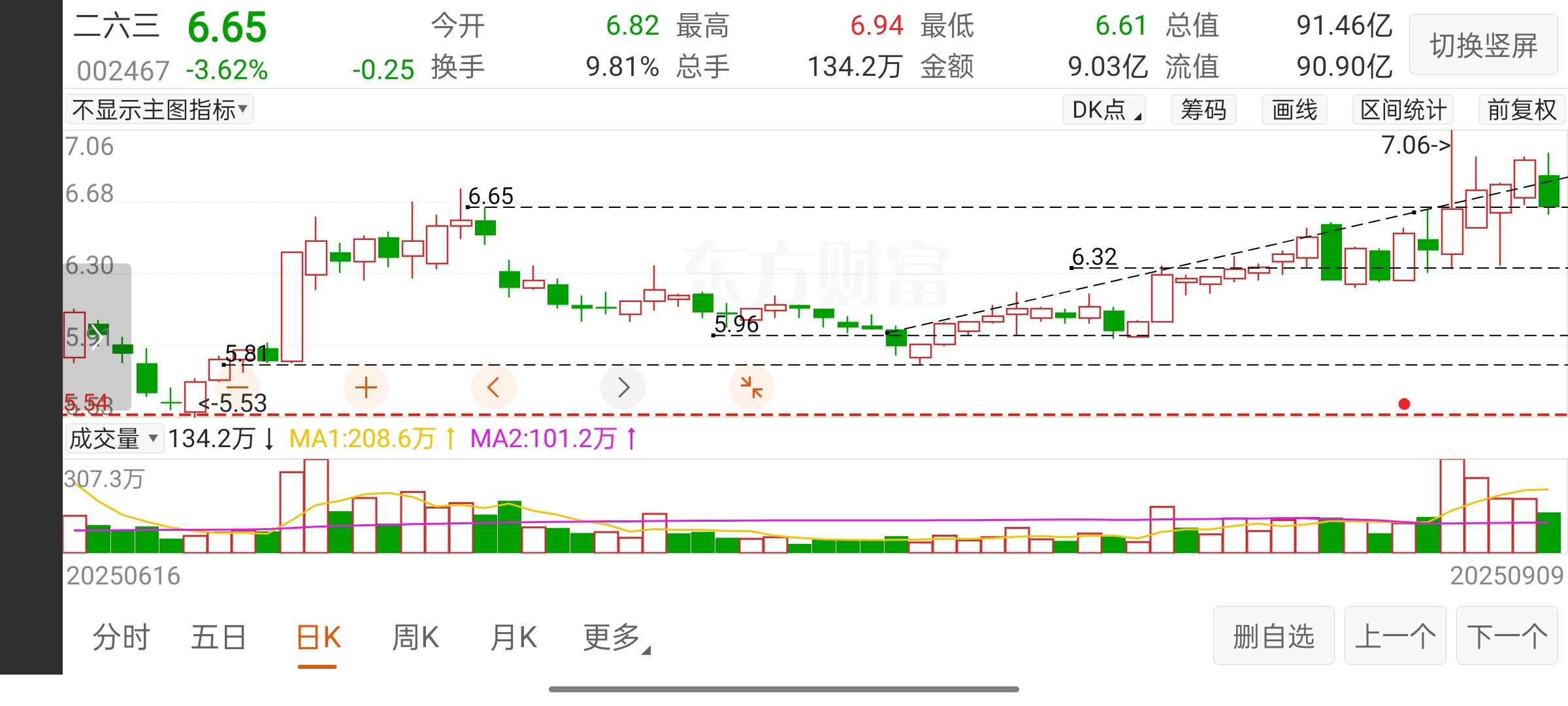Open the 成交量 sub-indicator dropdown
Screen dimensions: 1568x706
(114, 438)
